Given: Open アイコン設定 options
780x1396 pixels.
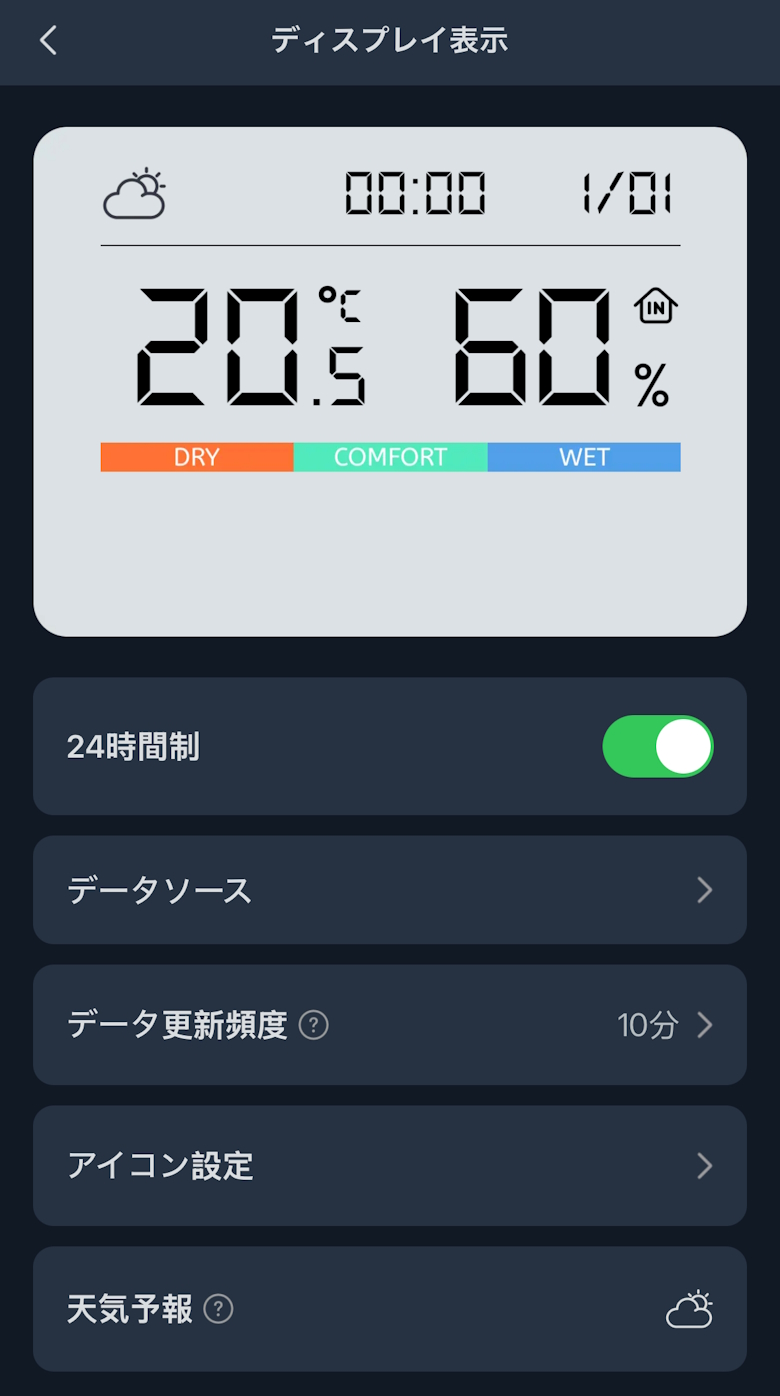Looking at the screenshot, I should [x=390, y=1166].
